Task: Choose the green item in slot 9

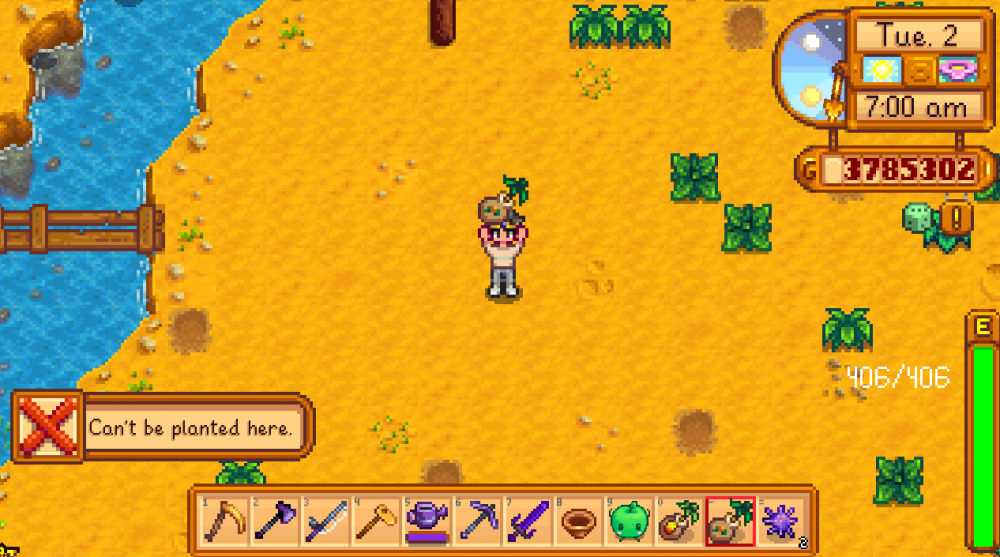Action: click(627, 521)
